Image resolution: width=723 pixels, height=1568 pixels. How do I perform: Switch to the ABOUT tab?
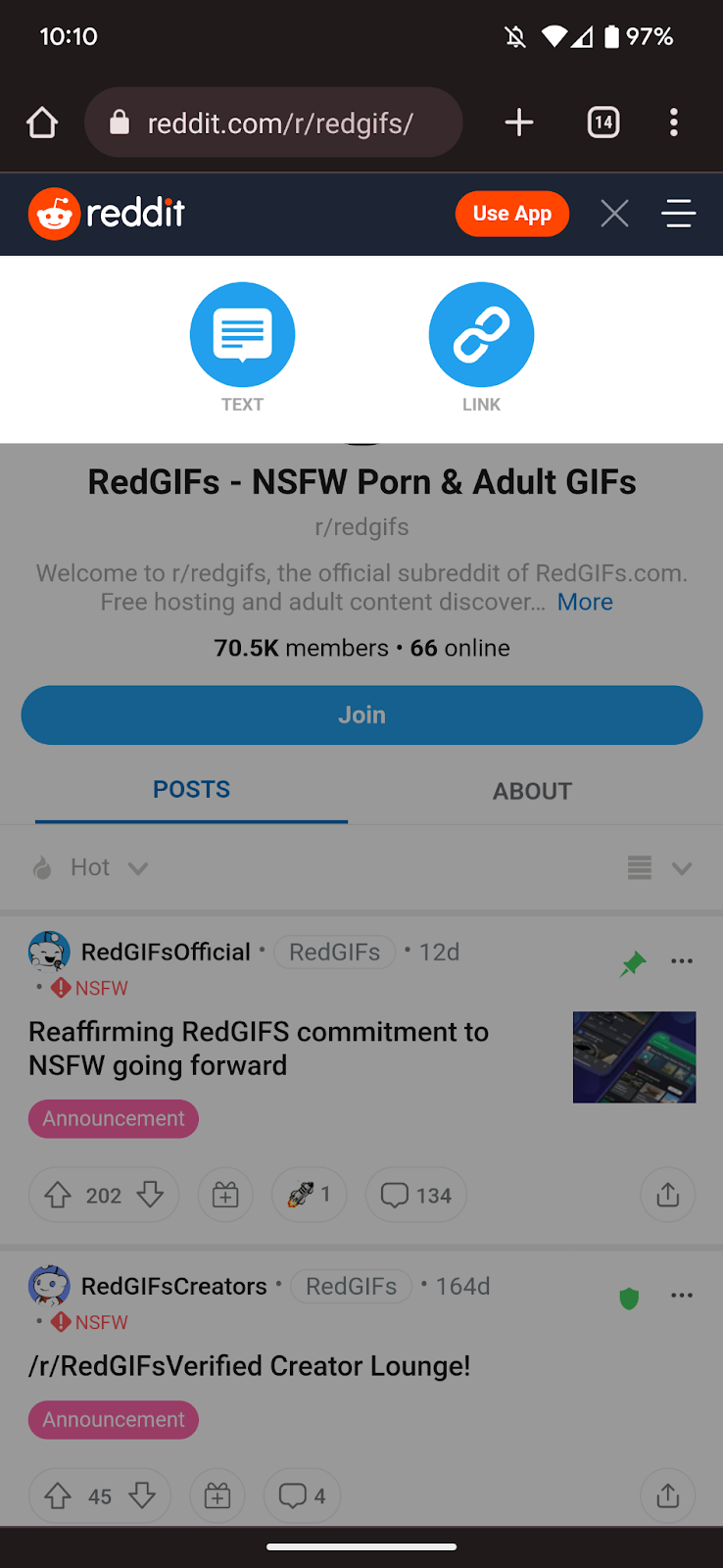coord(532,791)
